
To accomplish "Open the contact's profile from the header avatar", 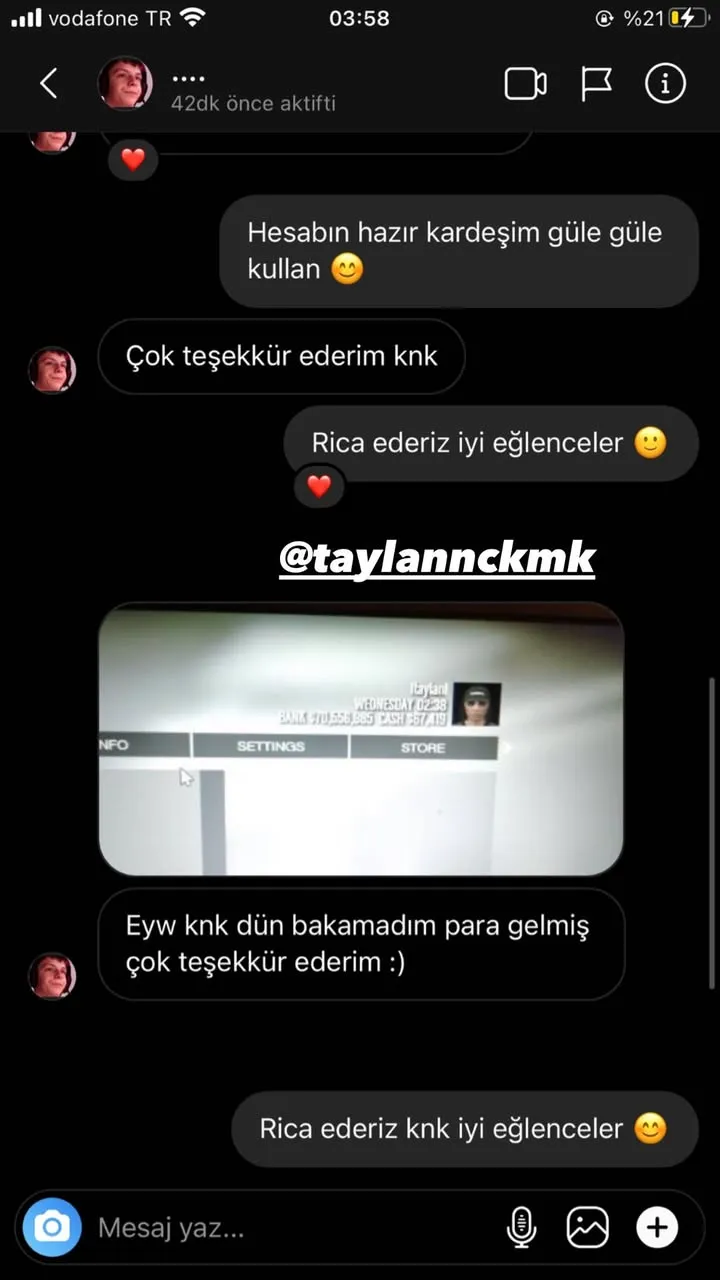I will (x=125, y=84).
